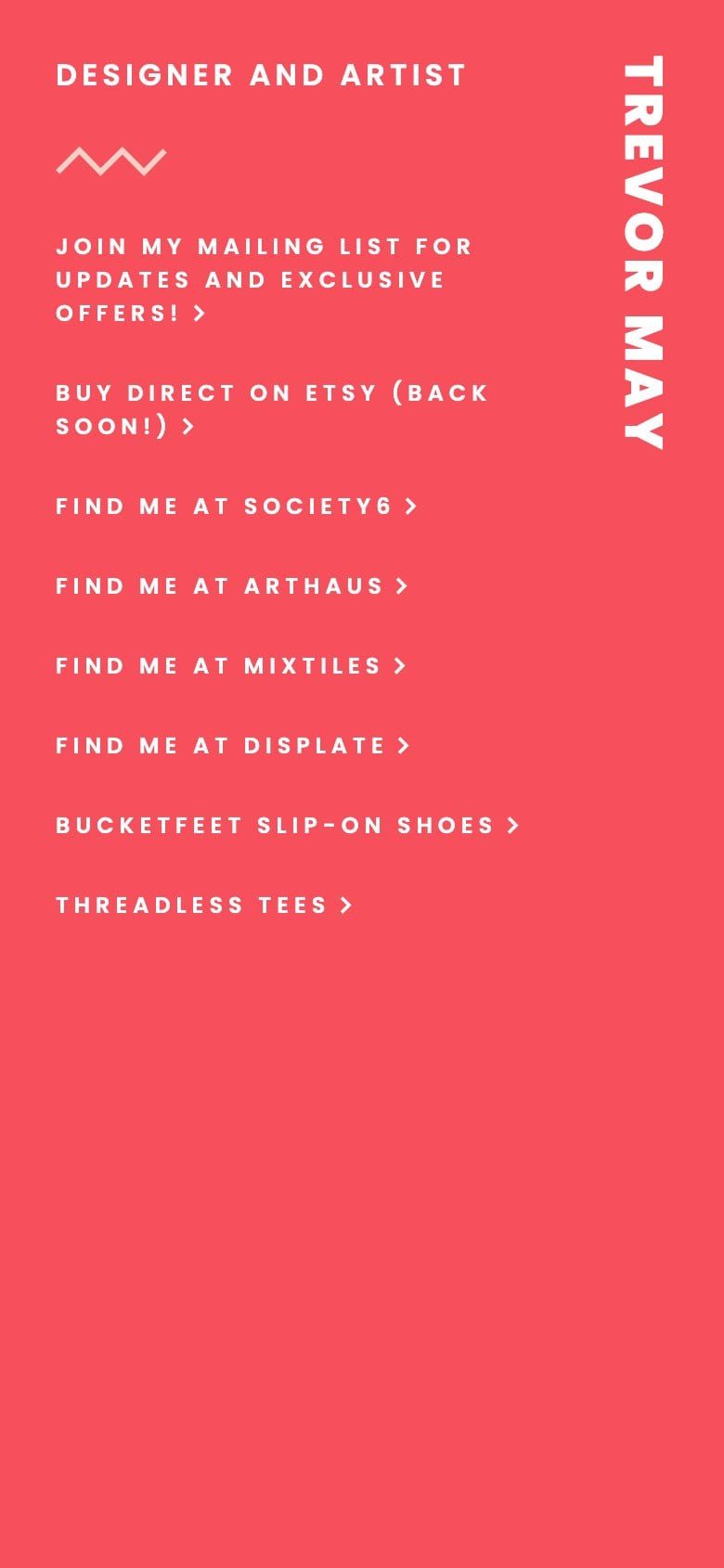Open the mailing list signup link
The height and width of the screenshot is (1568, 724).
263,278
